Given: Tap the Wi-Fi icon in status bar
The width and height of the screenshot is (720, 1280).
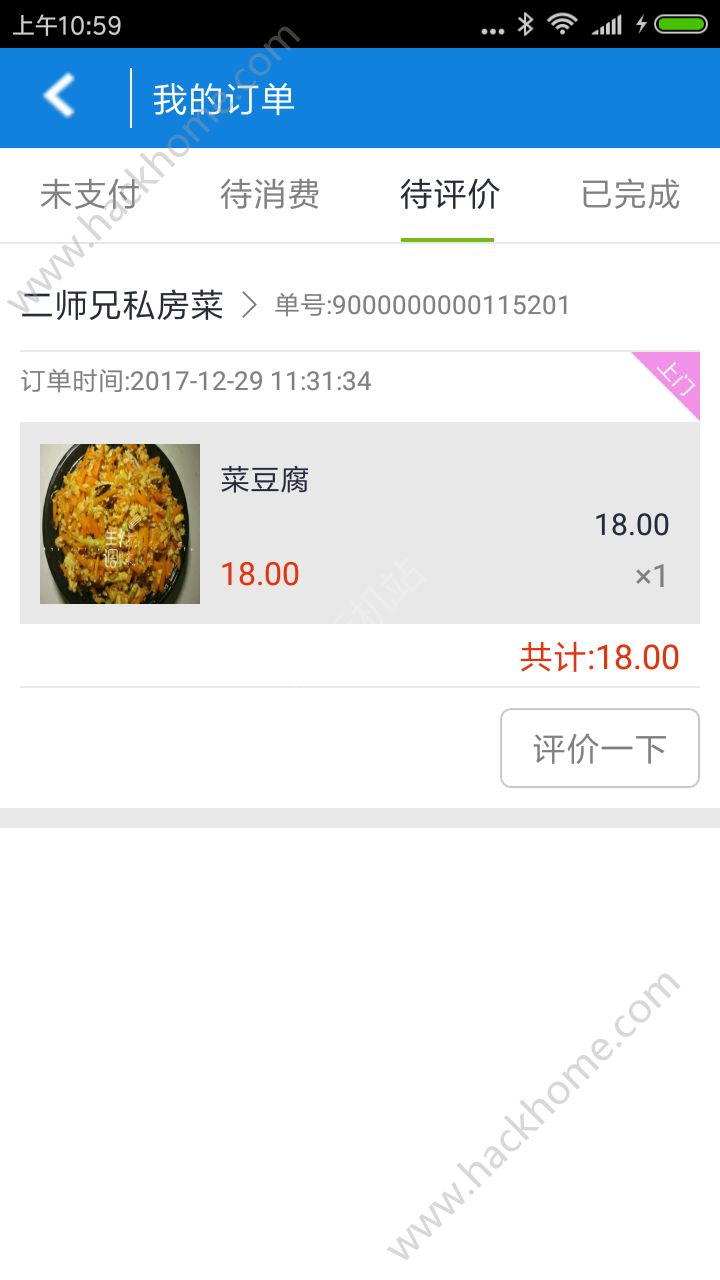Looking at the screenshot, I should tap(562, 26).
